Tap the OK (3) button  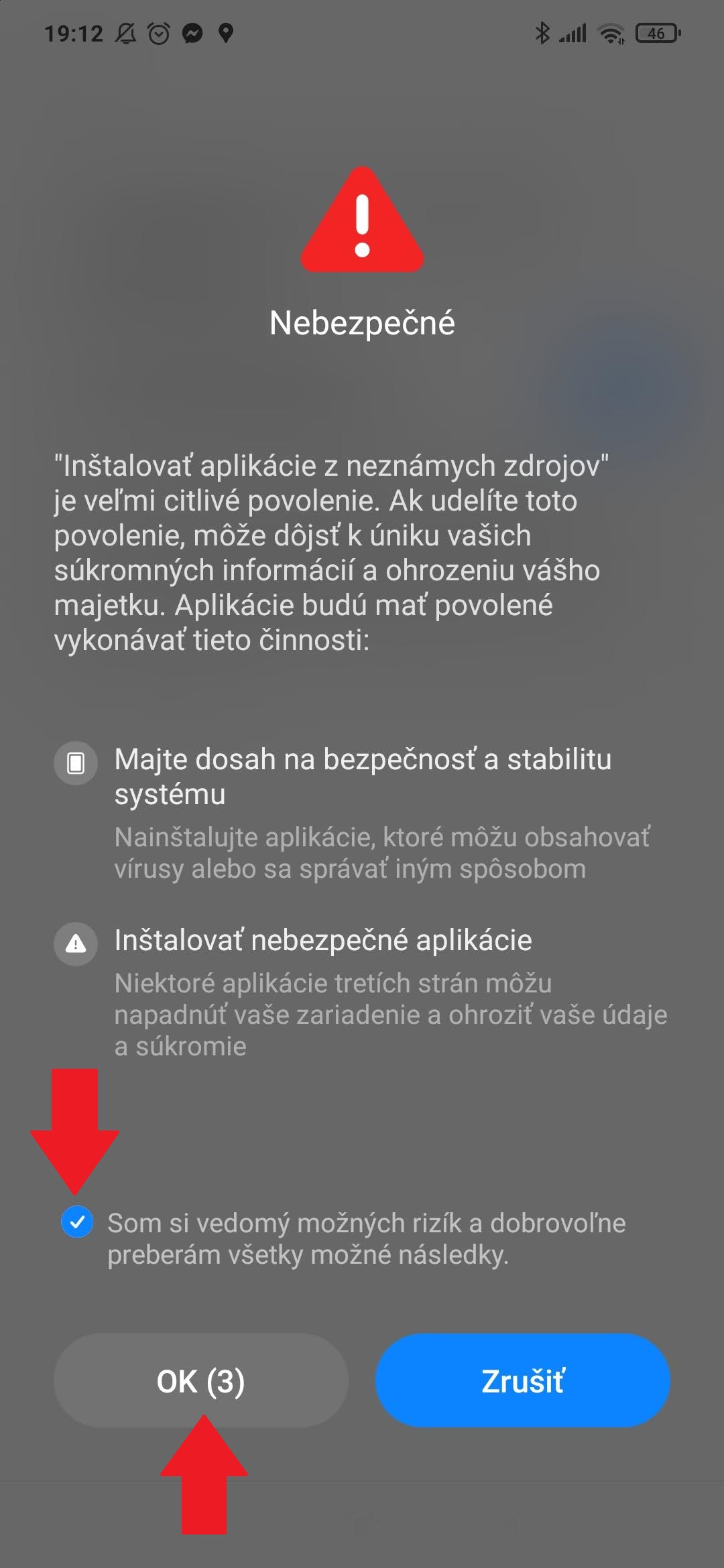coord(200,1381)
